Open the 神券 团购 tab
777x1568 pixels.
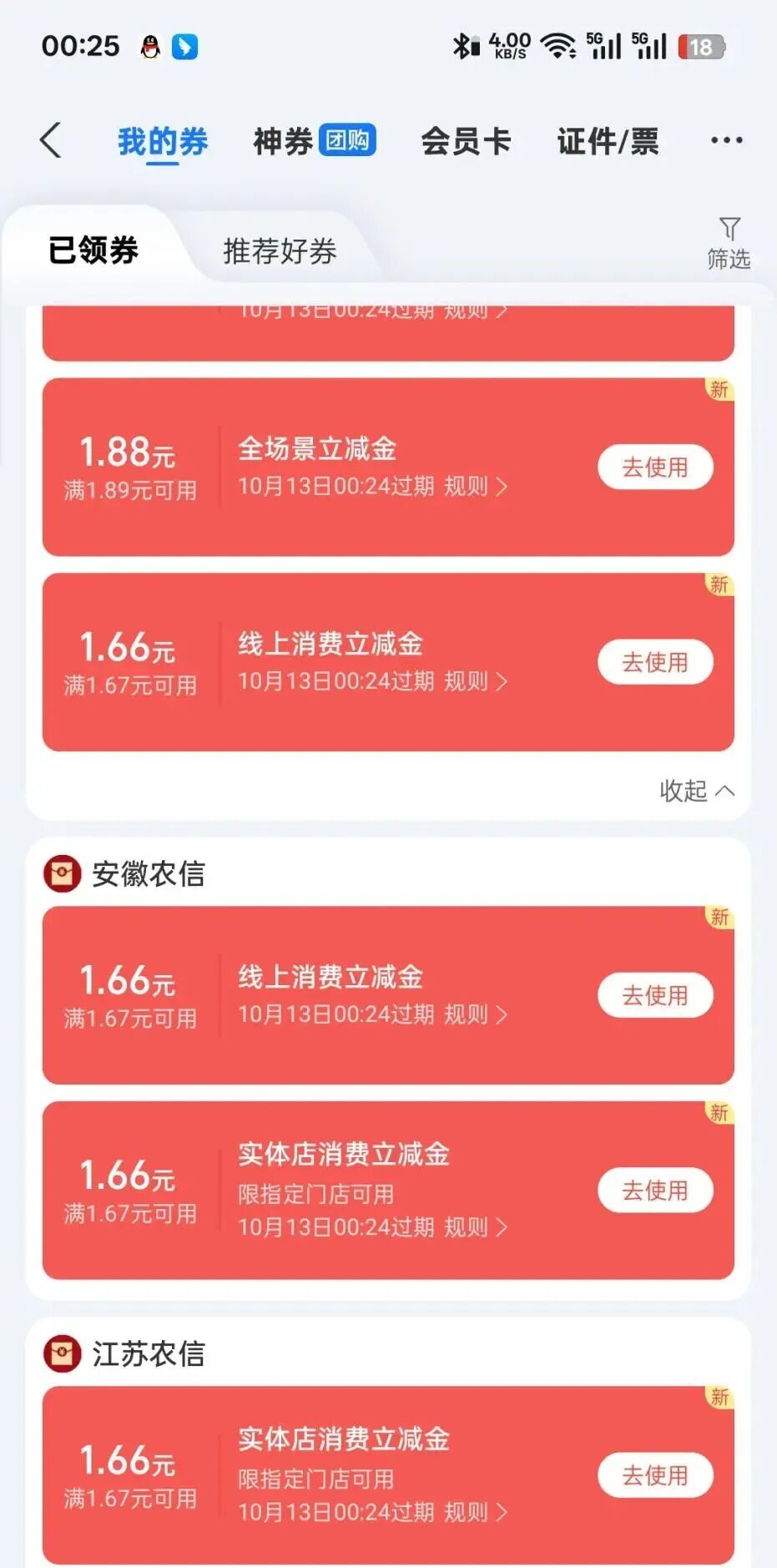[314, 141]
